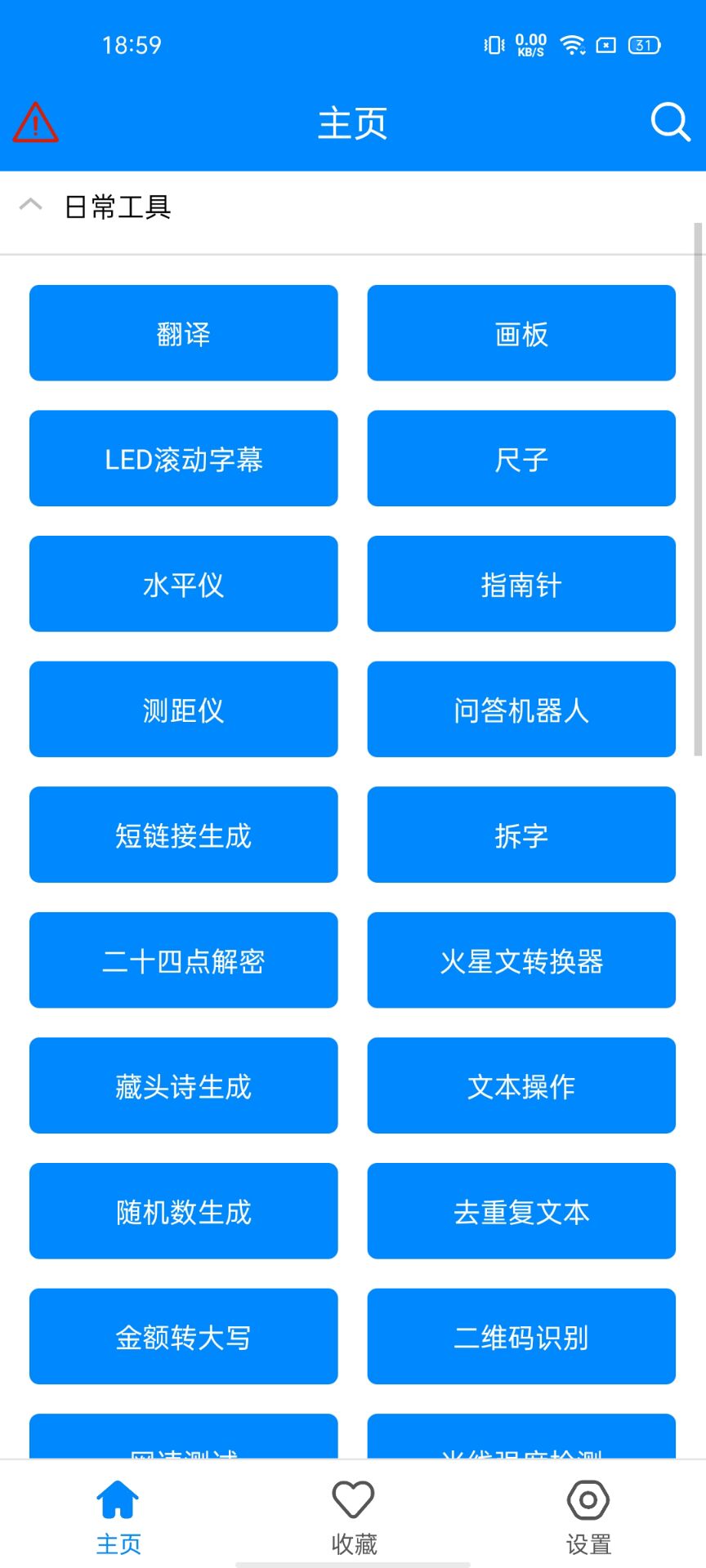The image size is (706, 1568).
Task: Start the 问答机器人
Action: (x=521, y=709)
